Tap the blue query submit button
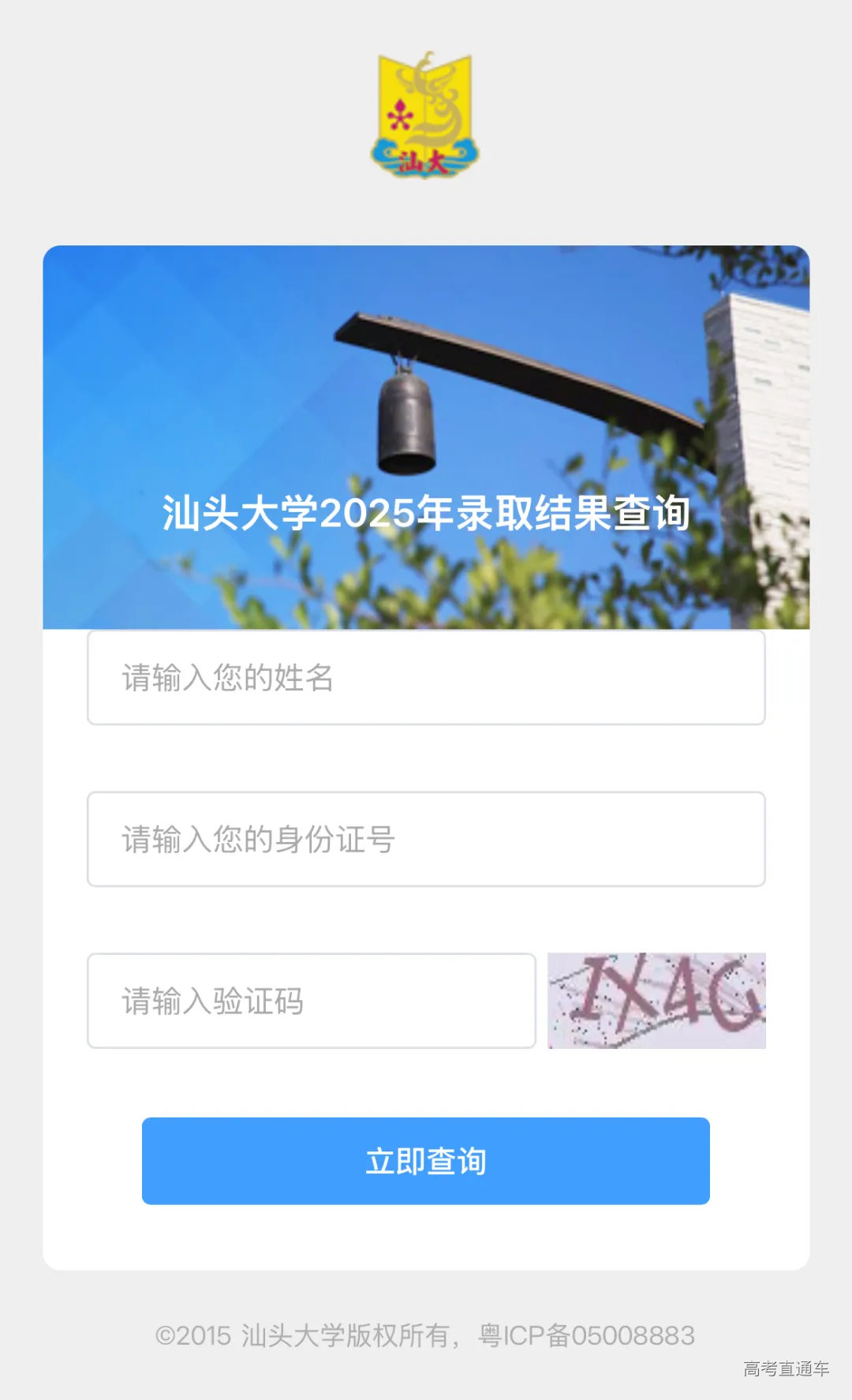 click(x=426, y=1161)
